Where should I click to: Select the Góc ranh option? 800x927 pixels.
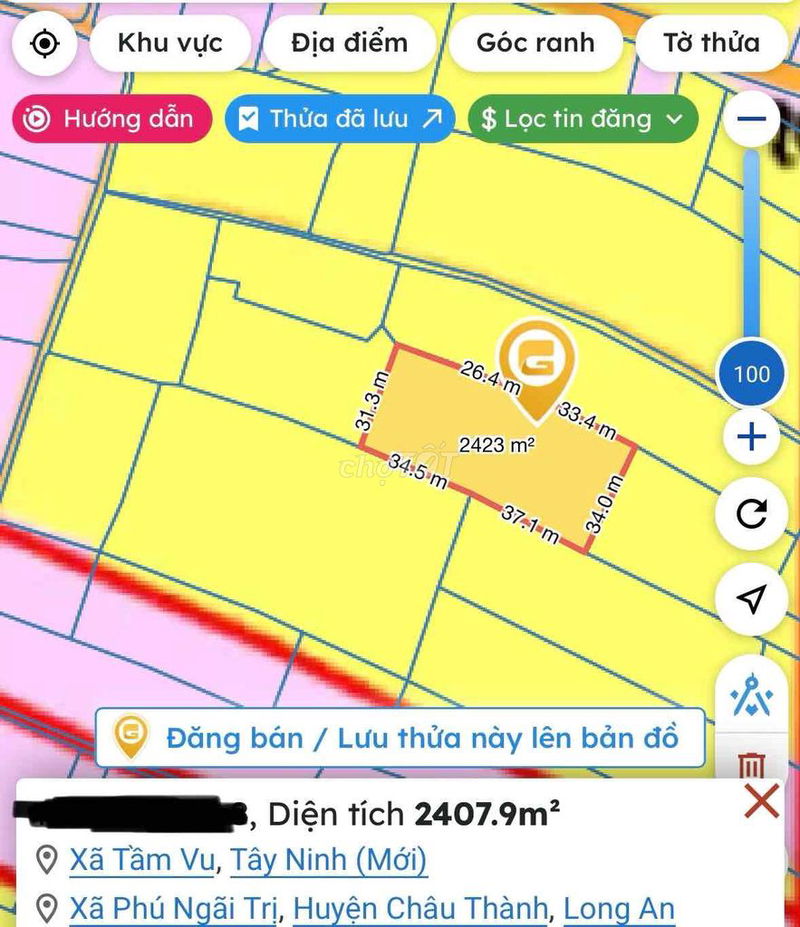click(x=535, y=43)
